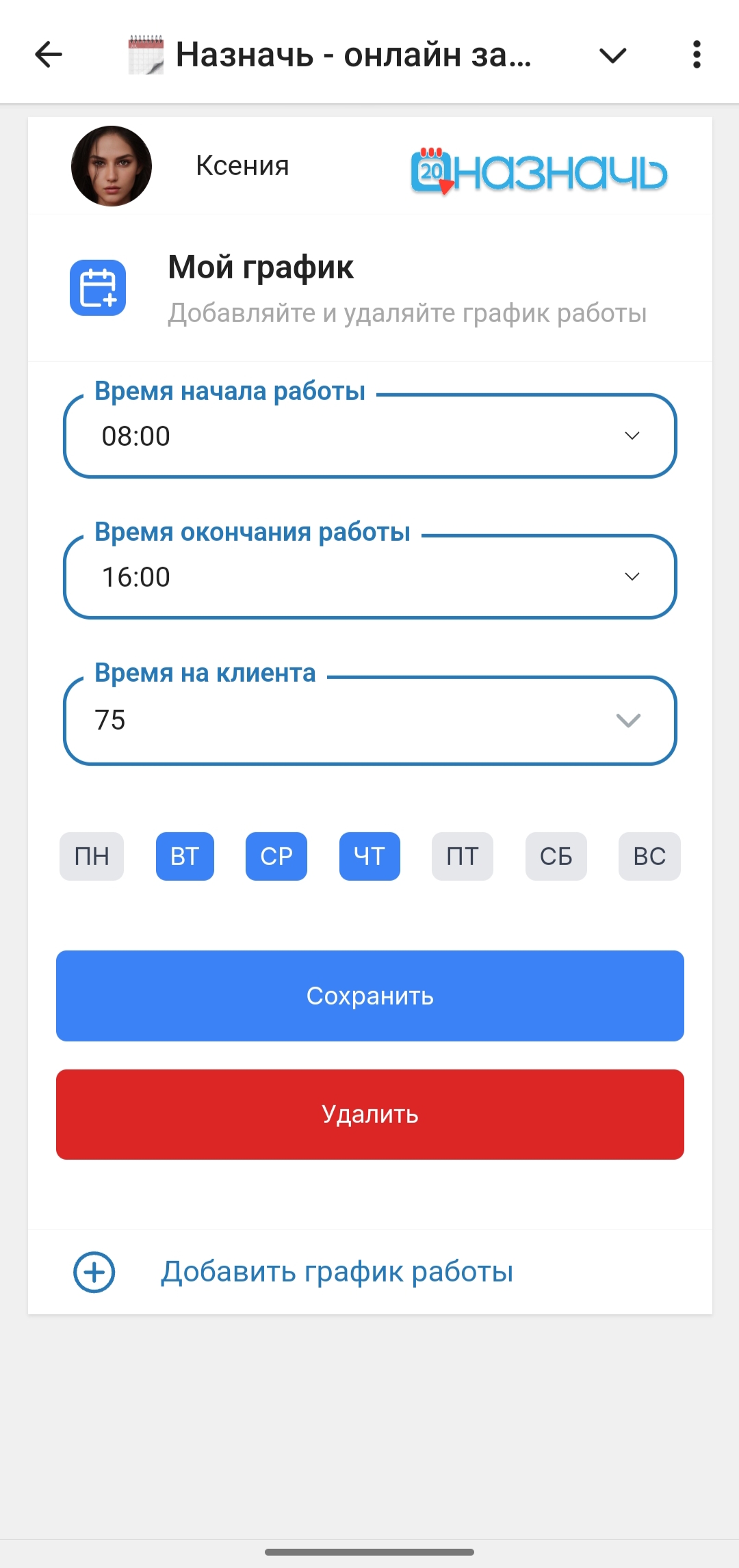Click the back arrow in the top bar
Viewport: 739px width, 1568px height.
(x=48, y=55)
